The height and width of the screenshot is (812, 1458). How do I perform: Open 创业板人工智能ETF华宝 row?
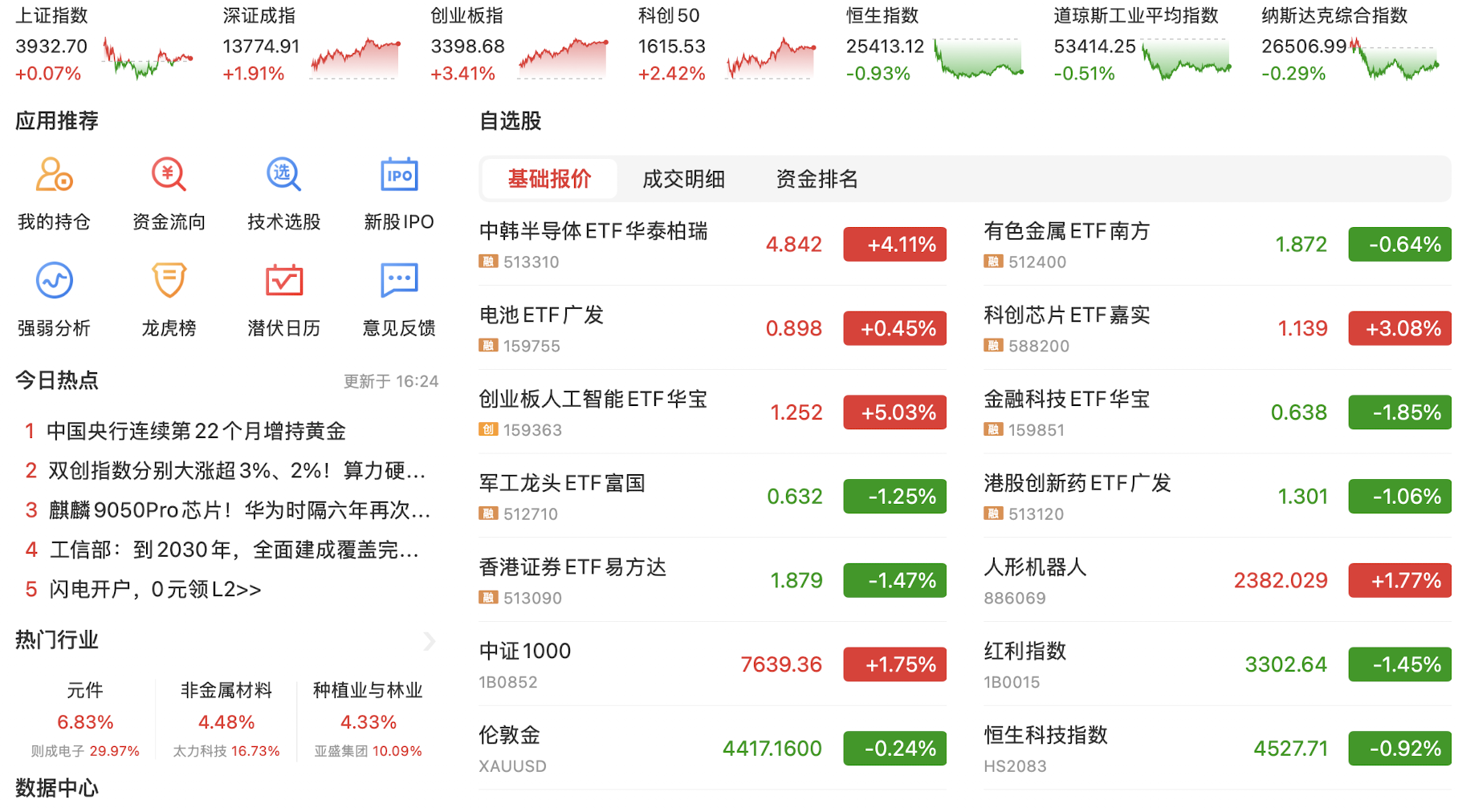click(x=713, y=412)
